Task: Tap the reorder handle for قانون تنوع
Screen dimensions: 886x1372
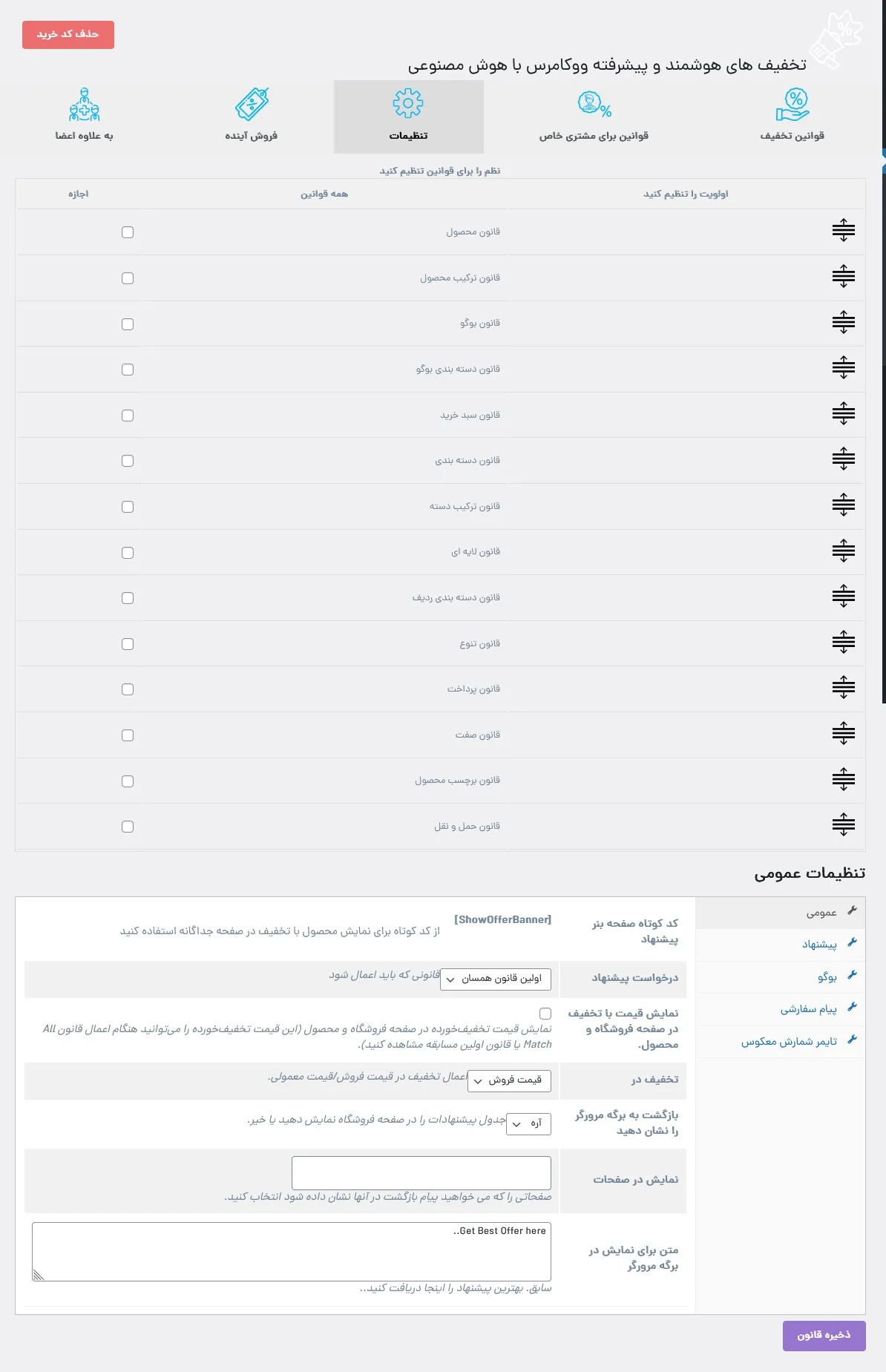Action: 844,642
